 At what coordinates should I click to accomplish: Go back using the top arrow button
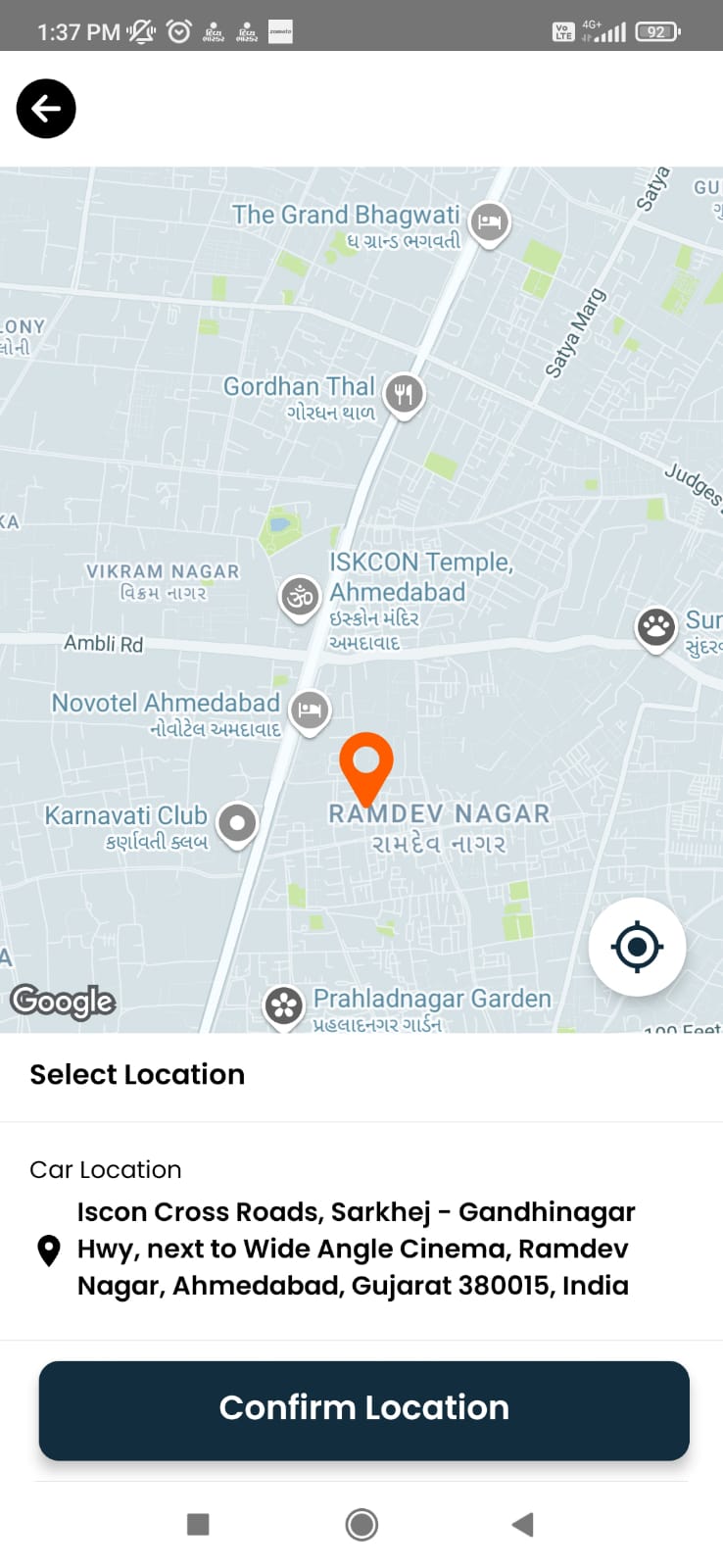[x=46, y=109]
